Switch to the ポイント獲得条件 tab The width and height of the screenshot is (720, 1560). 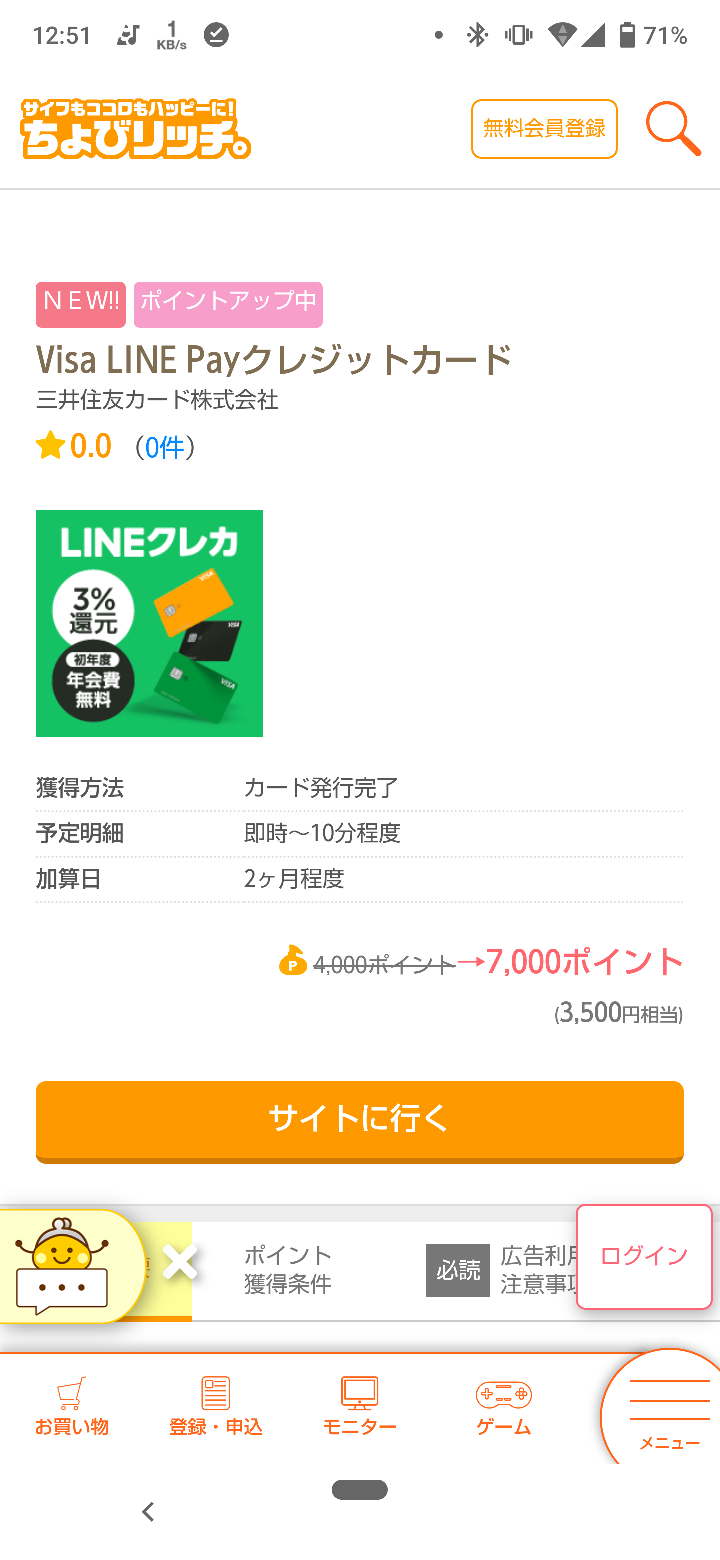[288, 1270]
